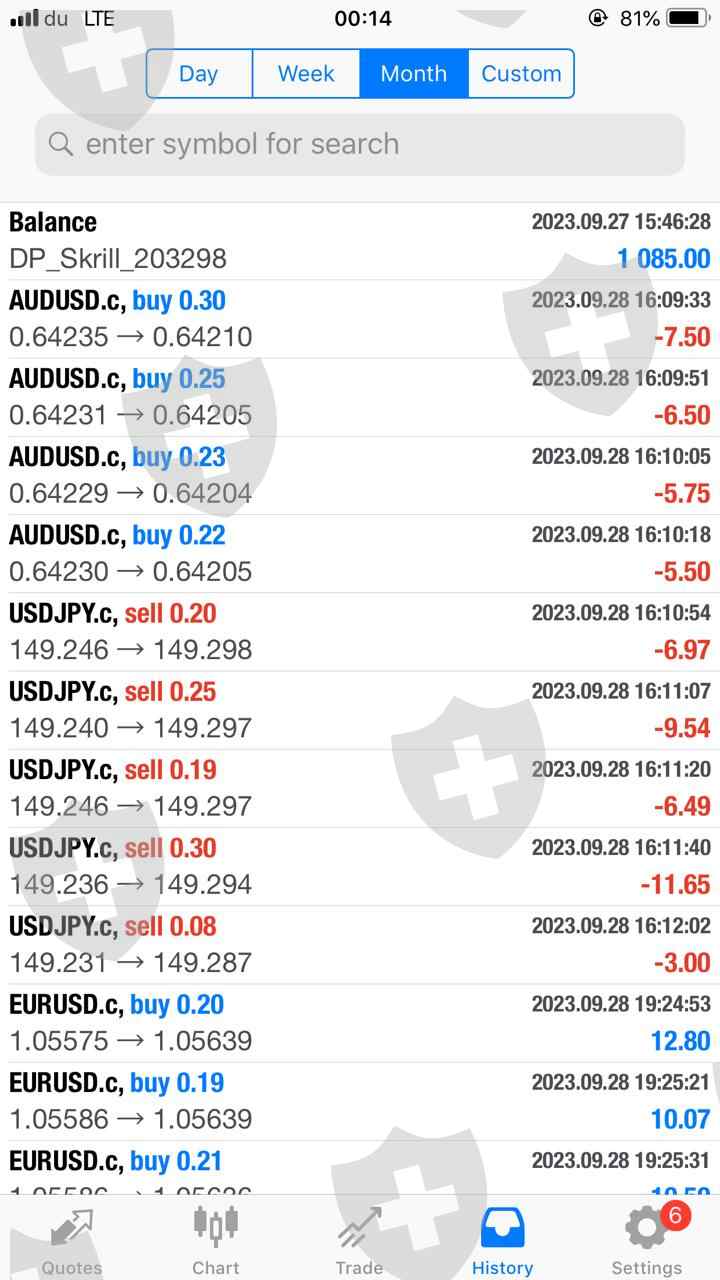The width and height of the screenshot is (720, 1280).
Task: Open the AUDUSD.c buy 0.22 trade details
Action: tap(360, 554)
